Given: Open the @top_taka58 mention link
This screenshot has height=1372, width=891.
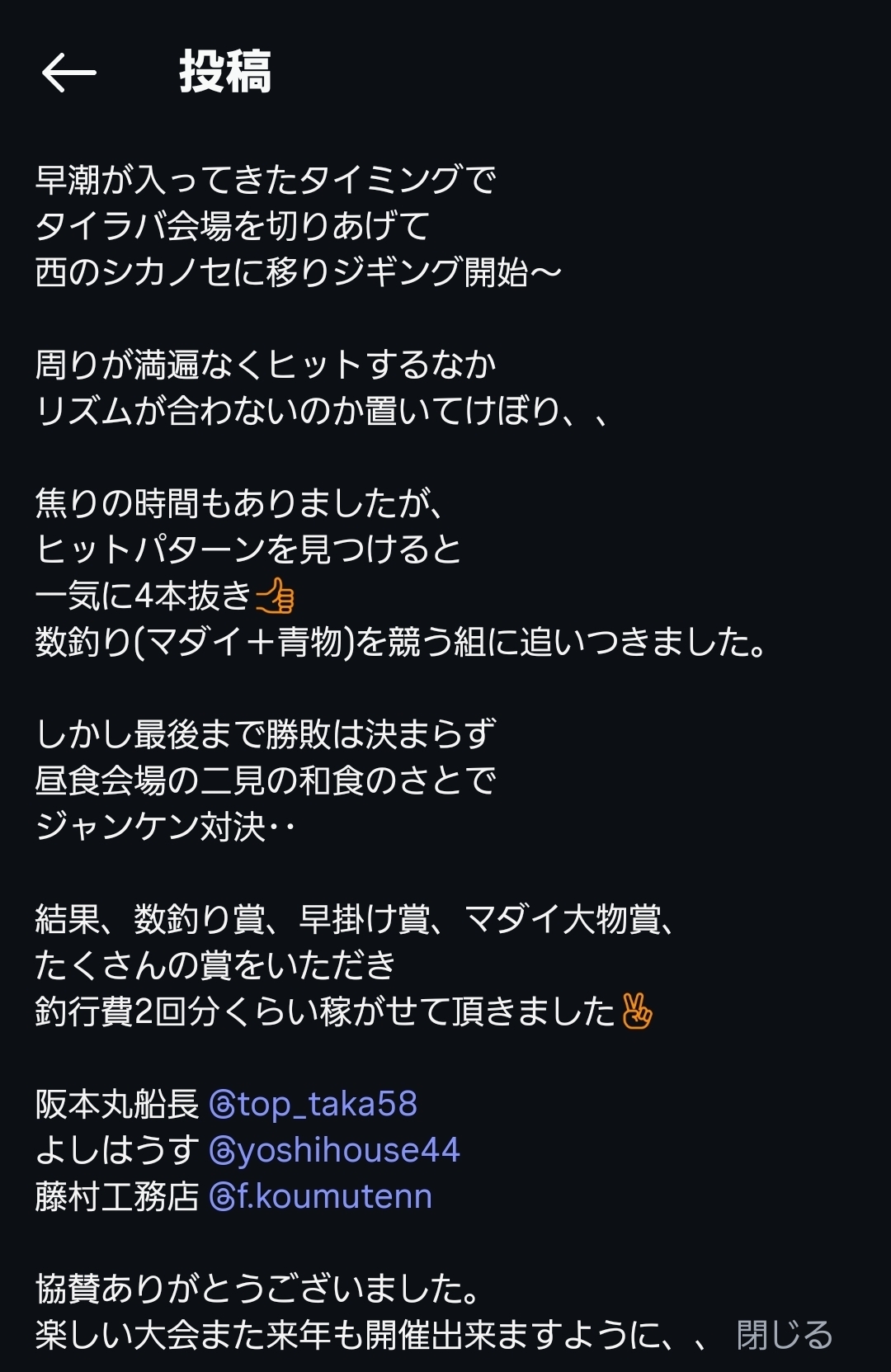Looking at the screenshot, I should (x=313, y=1105).
